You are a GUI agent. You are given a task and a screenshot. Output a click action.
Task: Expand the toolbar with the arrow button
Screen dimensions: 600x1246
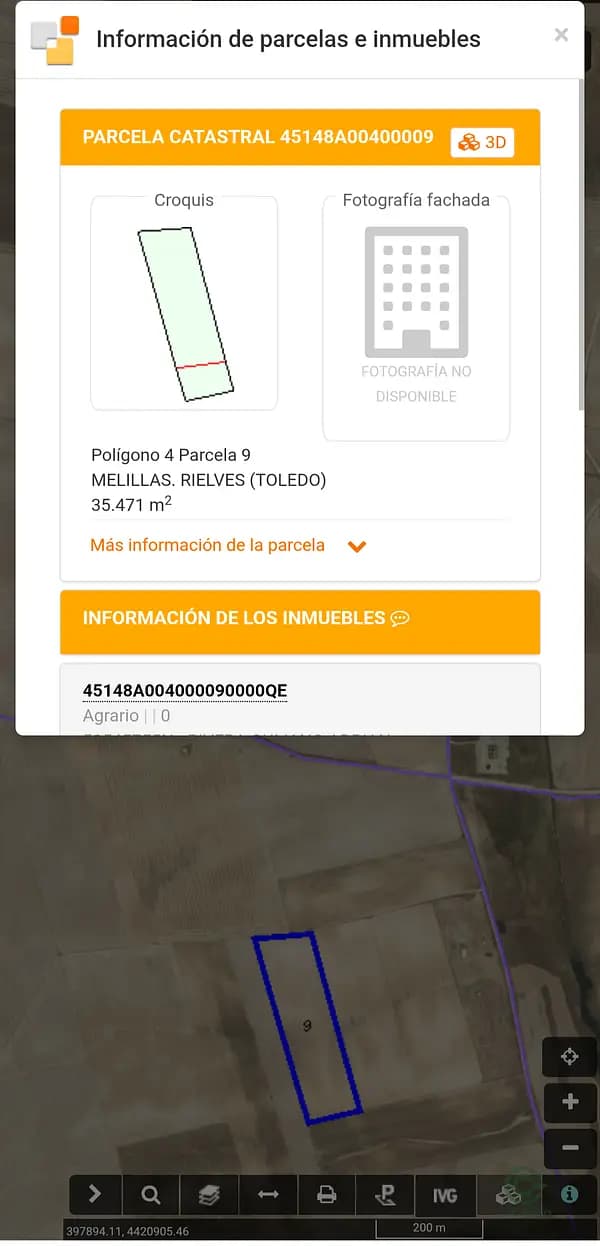pyautogui.click(x=95, y=1194)
